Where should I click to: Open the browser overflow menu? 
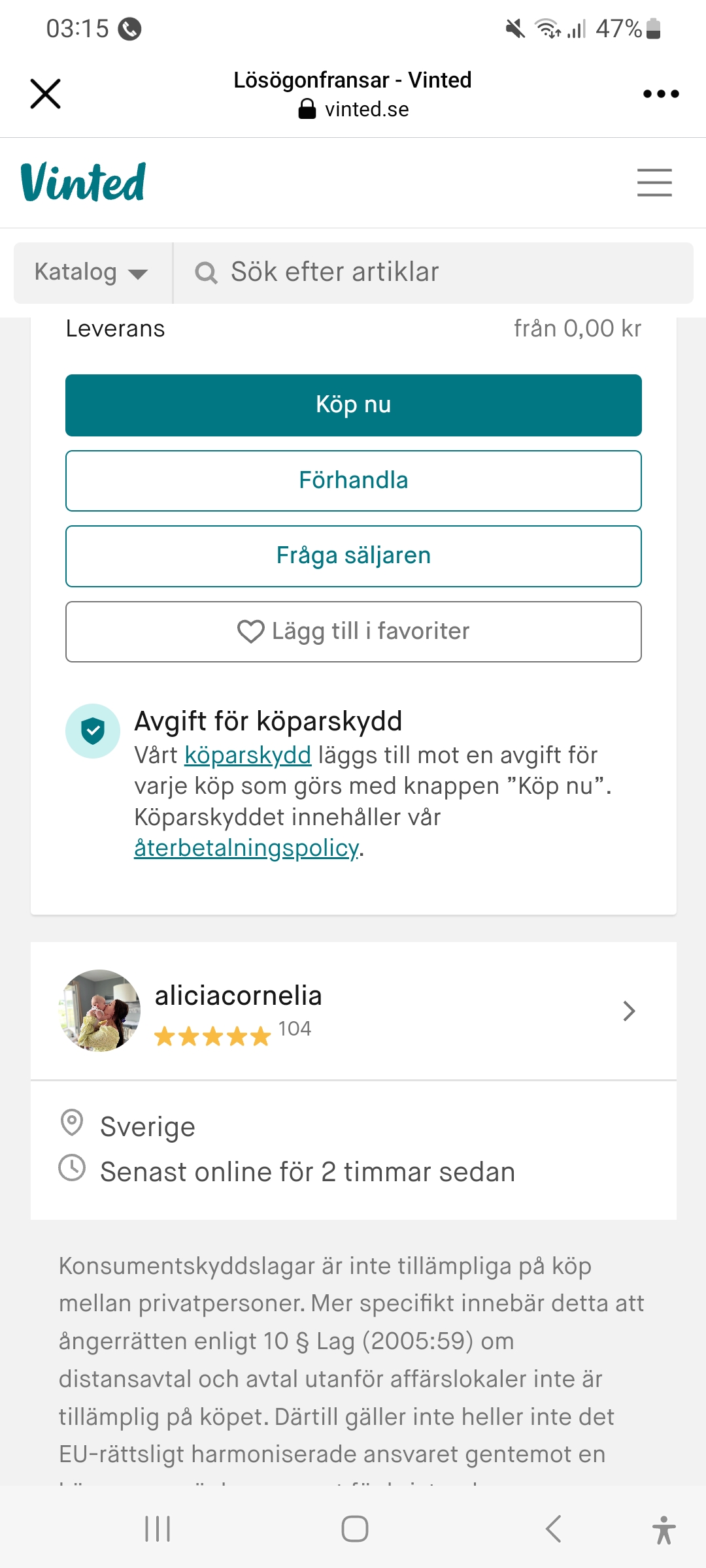[x=660, y=94]
